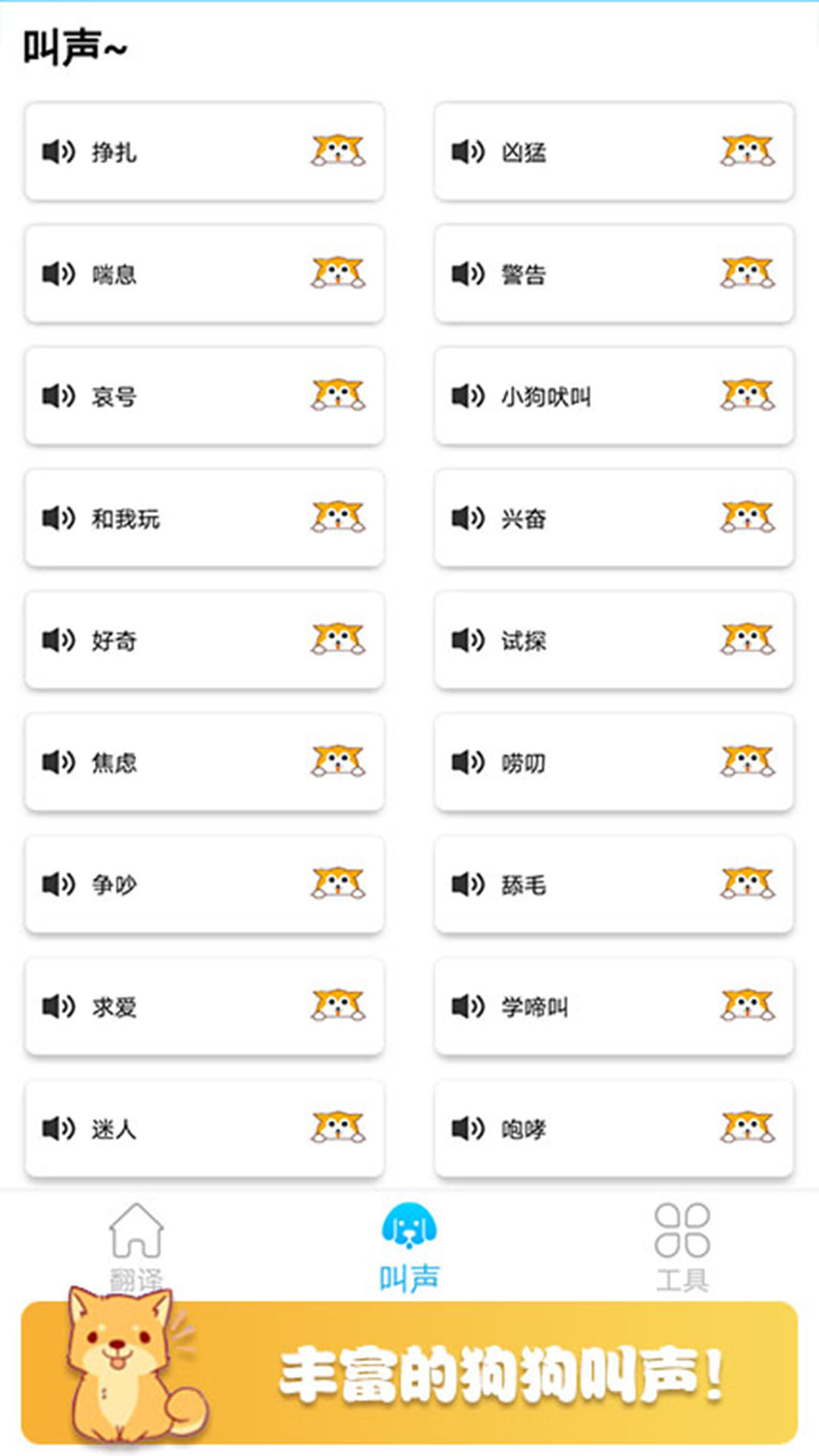The width and height of the screenshot is (819, 1456).
Task: Play the 警告 sound
Action: pyautogui.click(x=613, y=274)
